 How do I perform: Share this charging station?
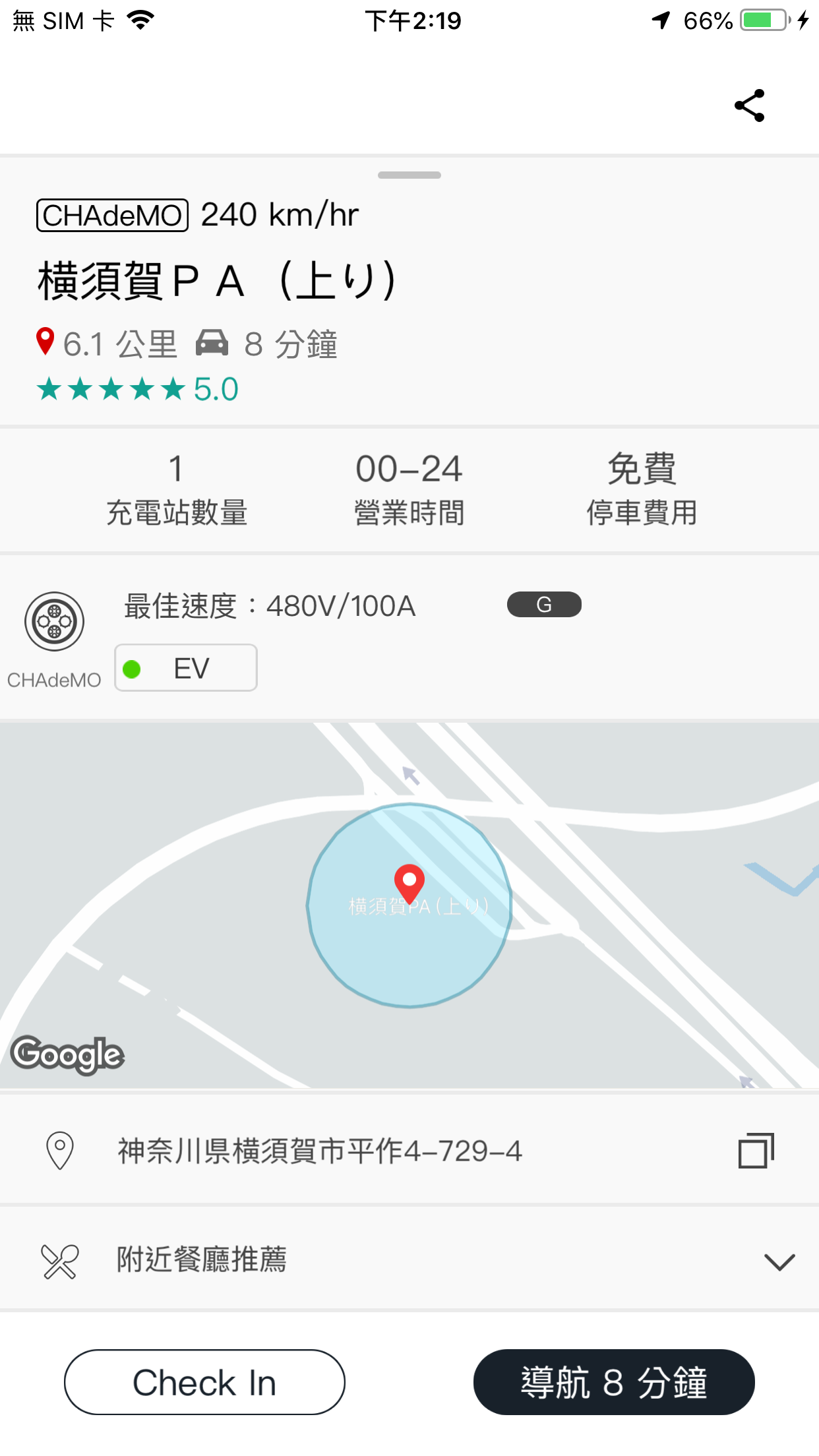point(750,106)
